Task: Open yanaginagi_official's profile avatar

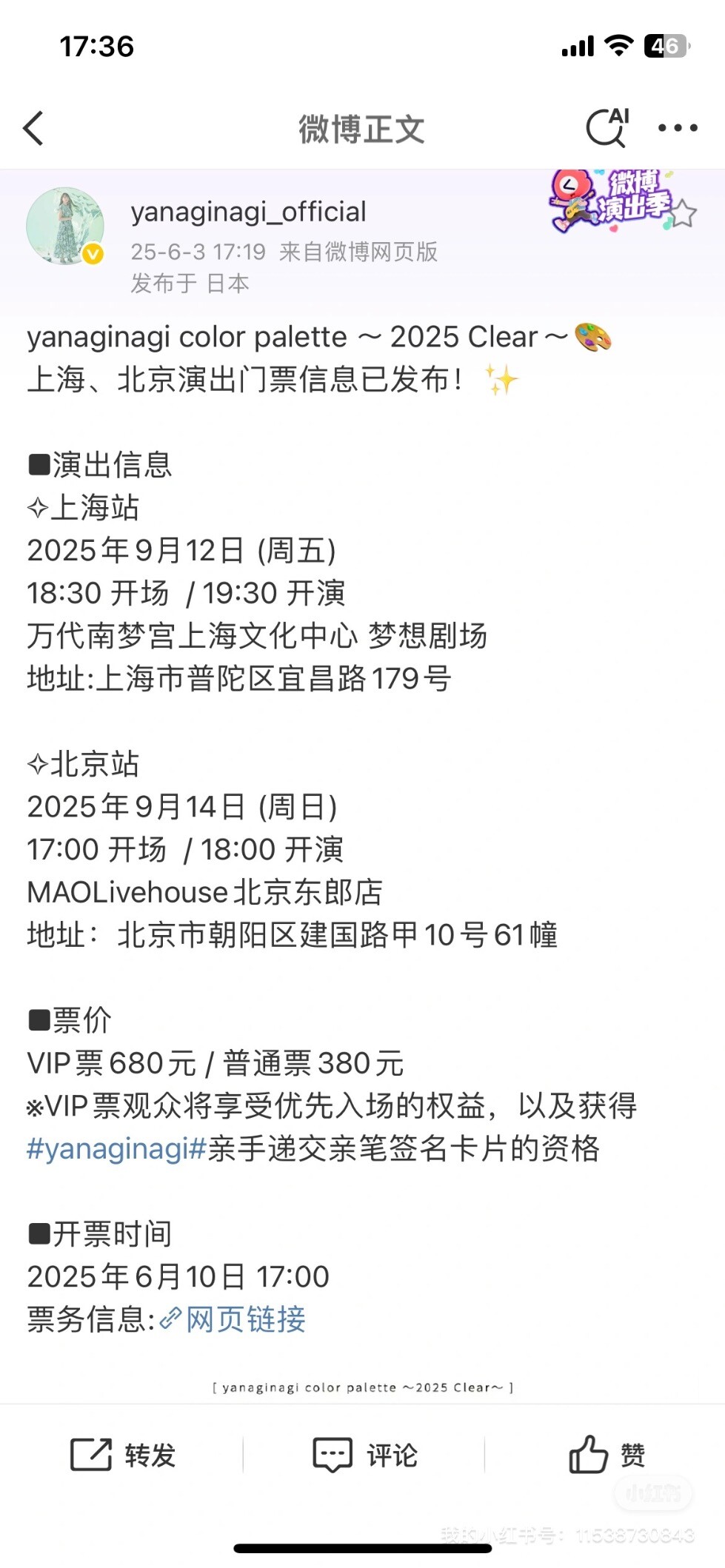Action: [x=65, y=226]
